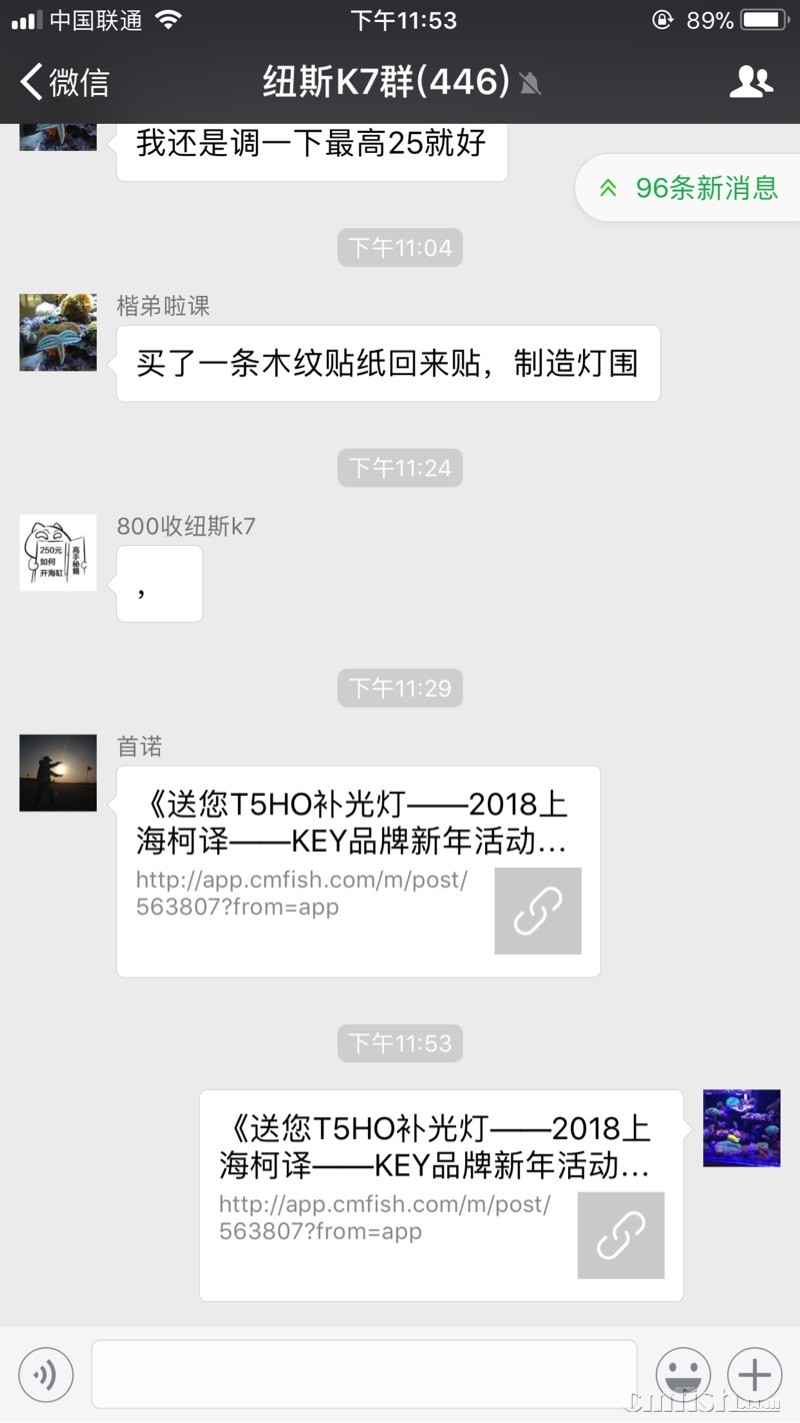This screenshot has height=1423, width=800.
Task: Tap the link icon on 首诺's shared post
Action: click(x=538, y=912)
